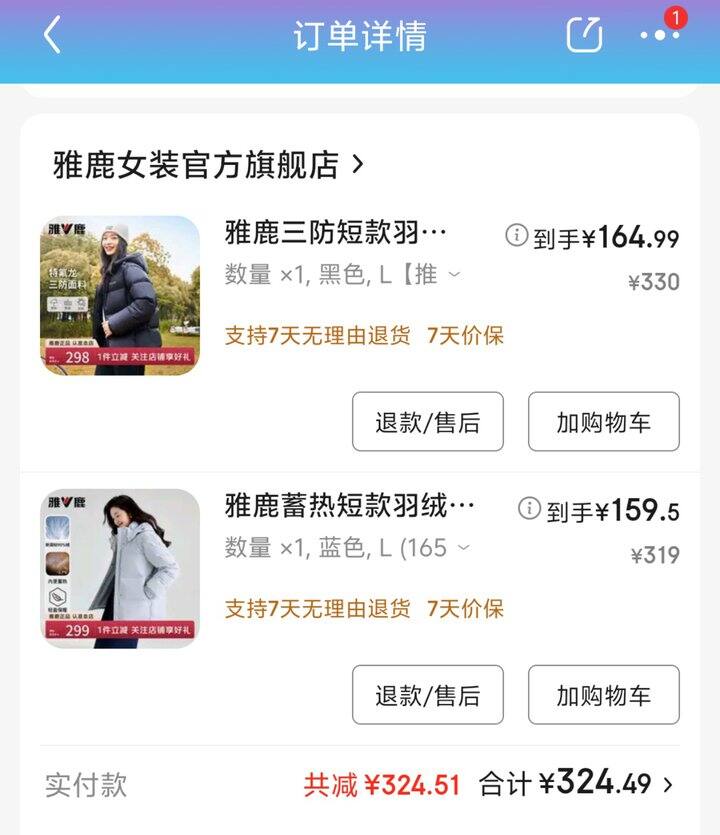Request refund for the blue jacket

click(x=427, y=695)
